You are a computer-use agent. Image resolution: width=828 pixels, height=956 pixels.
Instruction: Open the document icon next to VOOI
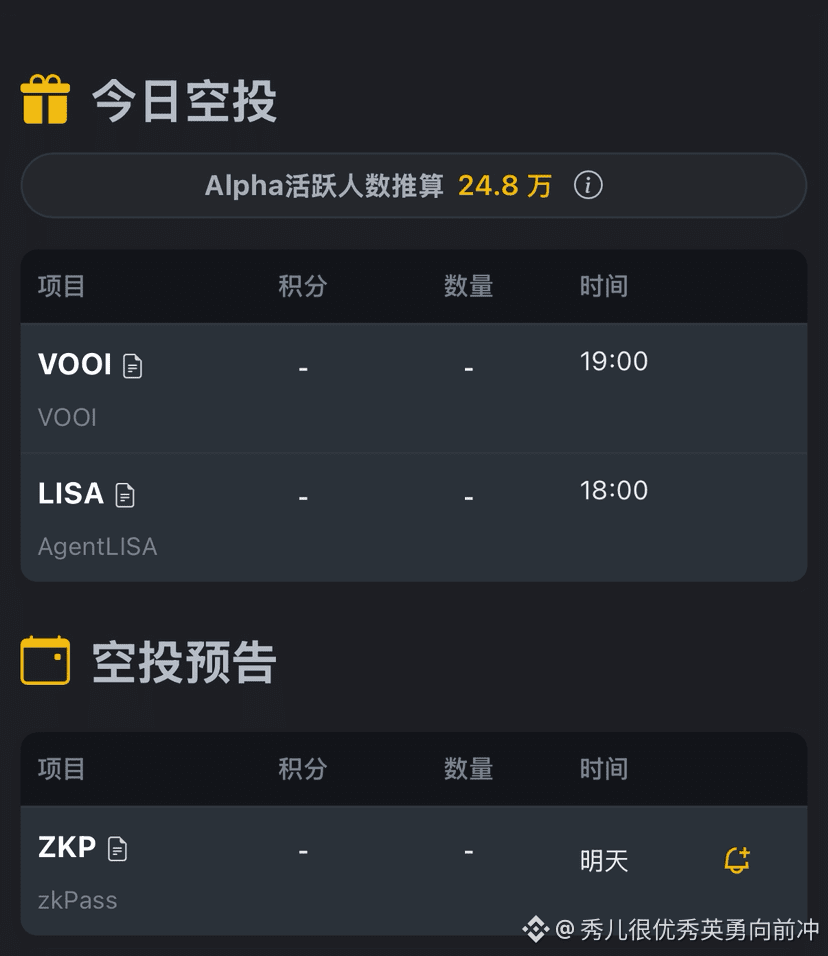(132, 366)
